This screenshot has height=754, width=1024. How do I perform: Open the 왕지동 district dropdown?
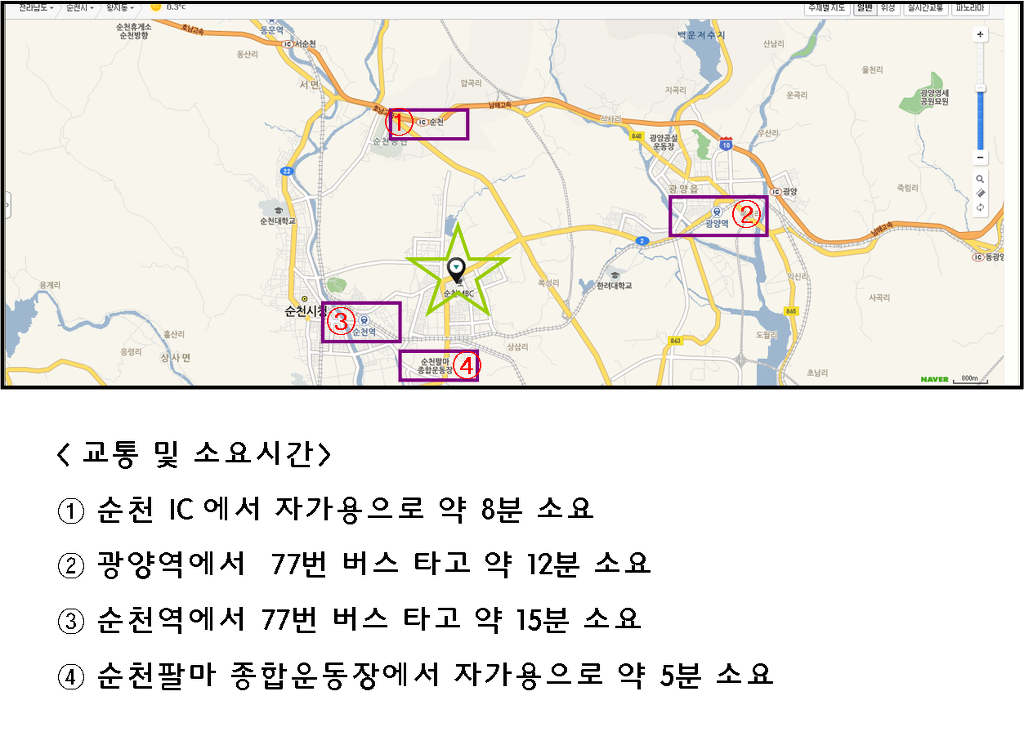[120, 7]
